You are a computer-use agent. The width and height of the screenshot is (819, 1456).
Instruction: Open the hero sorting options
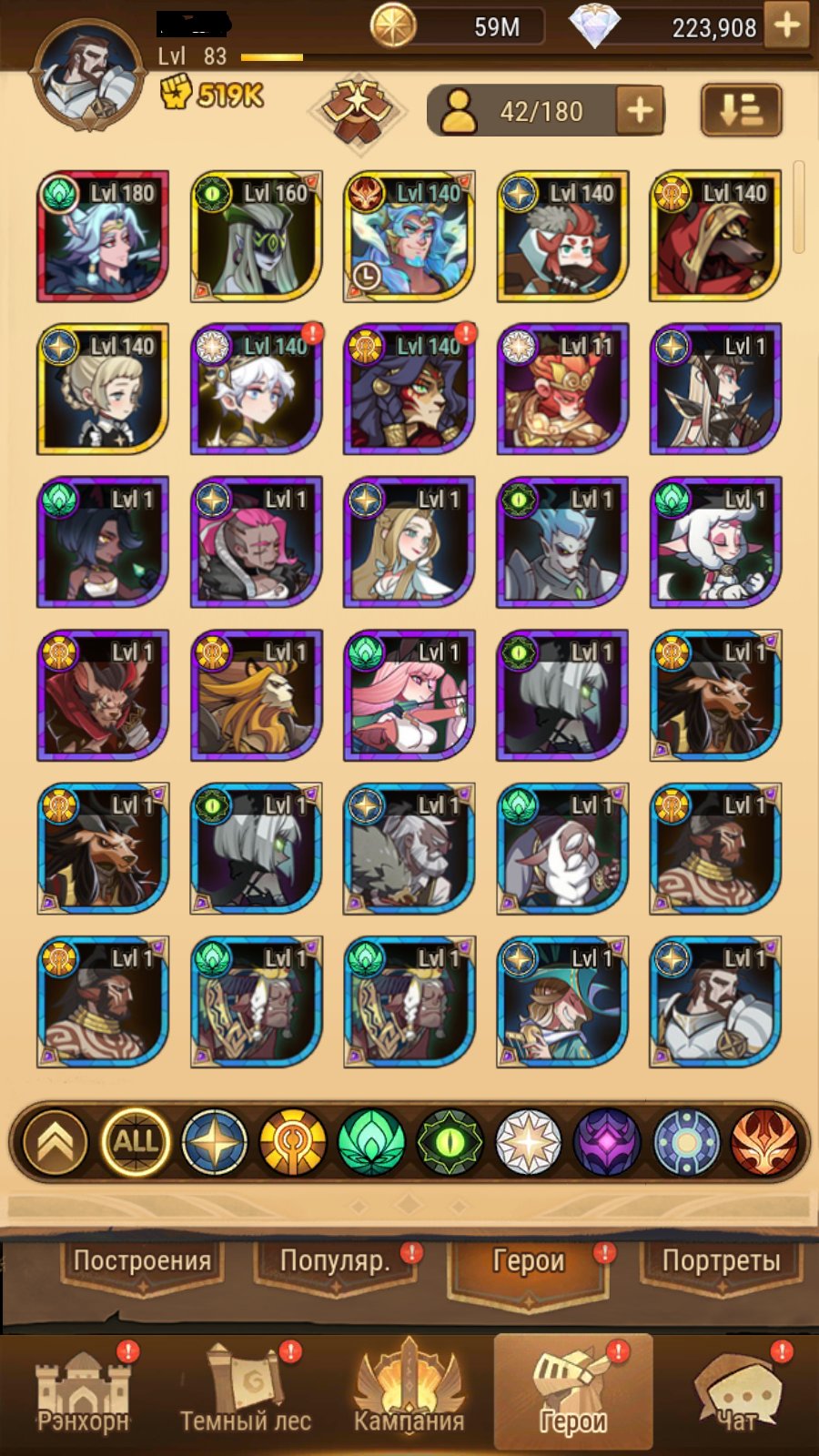[x=741, y=110]
